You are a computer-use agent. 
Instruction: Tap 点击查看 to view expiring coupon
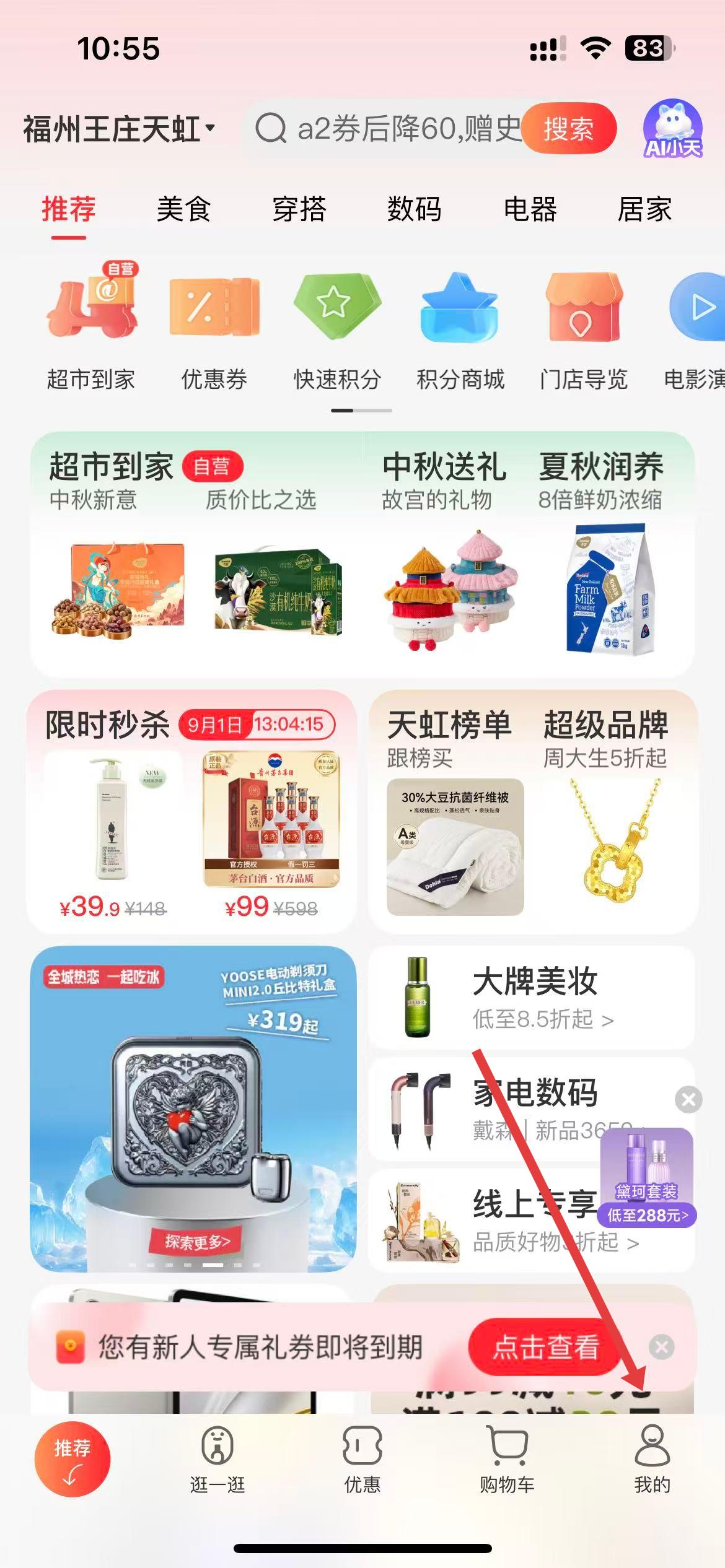[545, 1347]
